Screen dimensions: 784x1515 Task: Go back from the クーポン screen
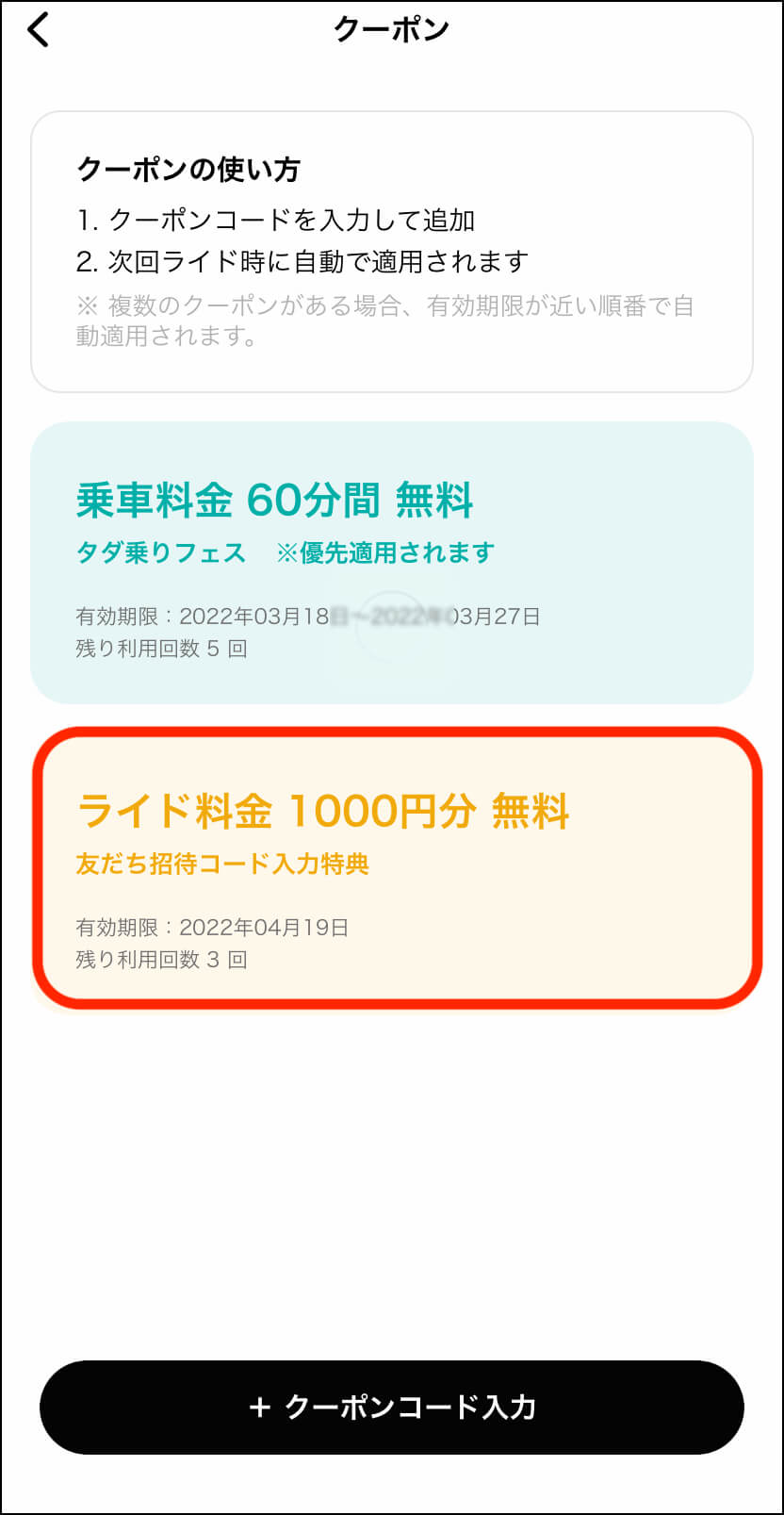pyautogui.click(x=38, y=30)
